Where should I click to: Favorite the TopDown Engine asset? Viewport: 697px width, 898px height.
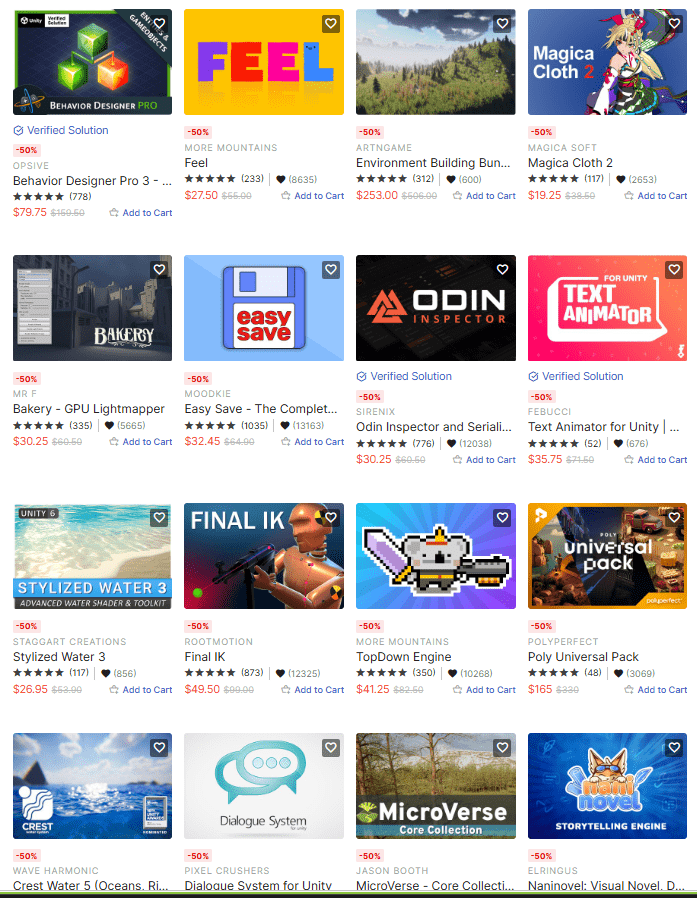(503, 518)
